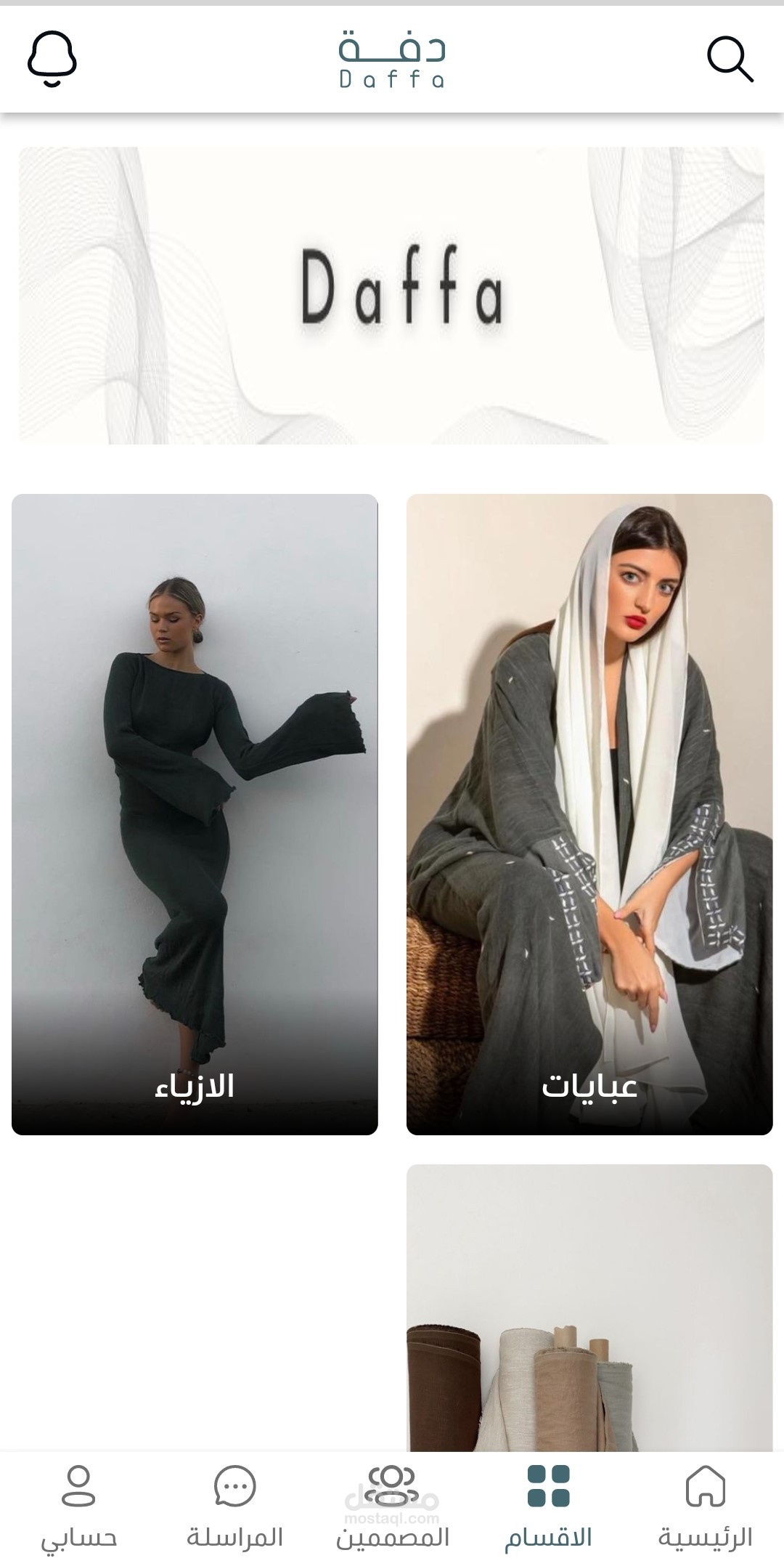Go to the الرئيسية home tab
This screenshot has width=784, height=1558.
tap(705, 1506)
